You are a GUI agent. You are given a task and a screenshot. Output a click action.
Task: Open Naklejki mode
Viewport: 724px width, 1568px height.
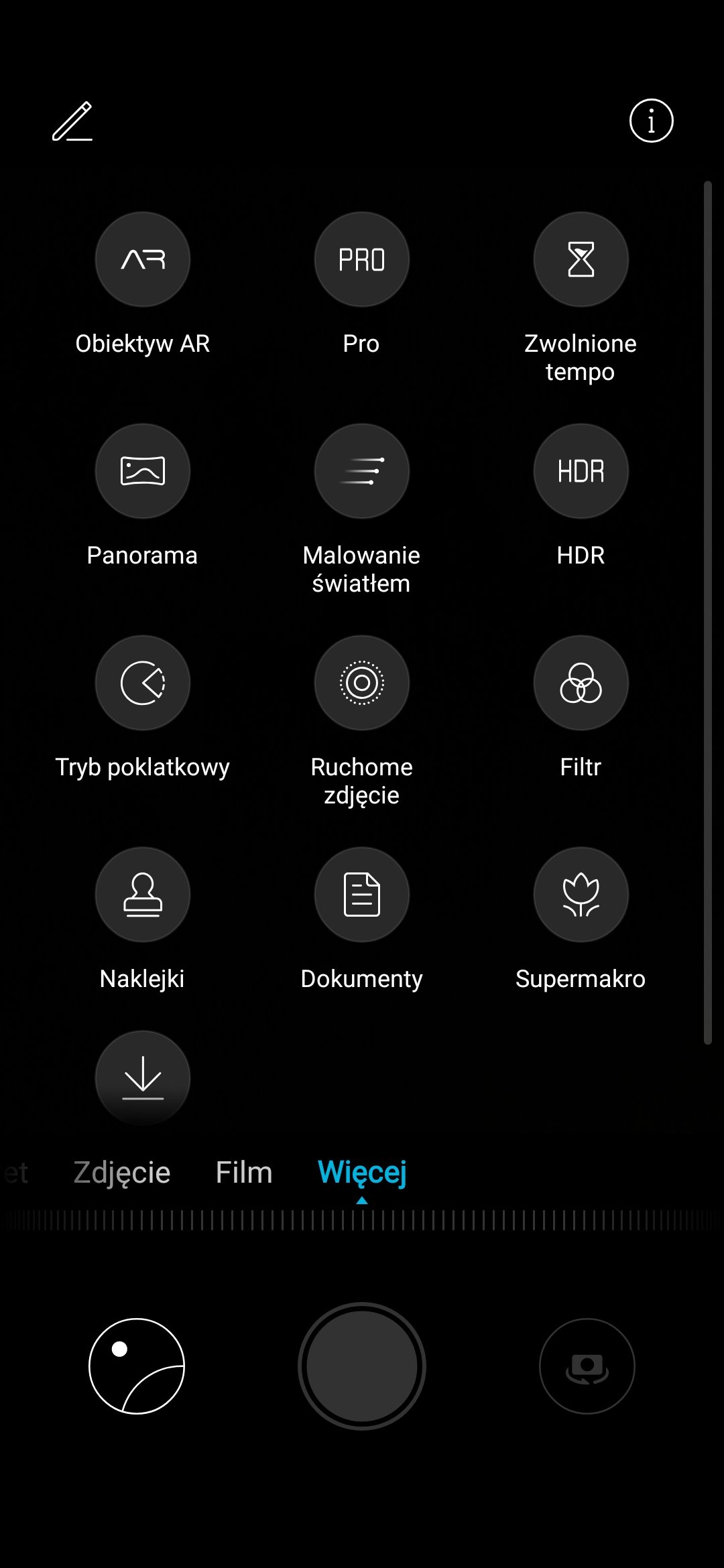[143, 895]
